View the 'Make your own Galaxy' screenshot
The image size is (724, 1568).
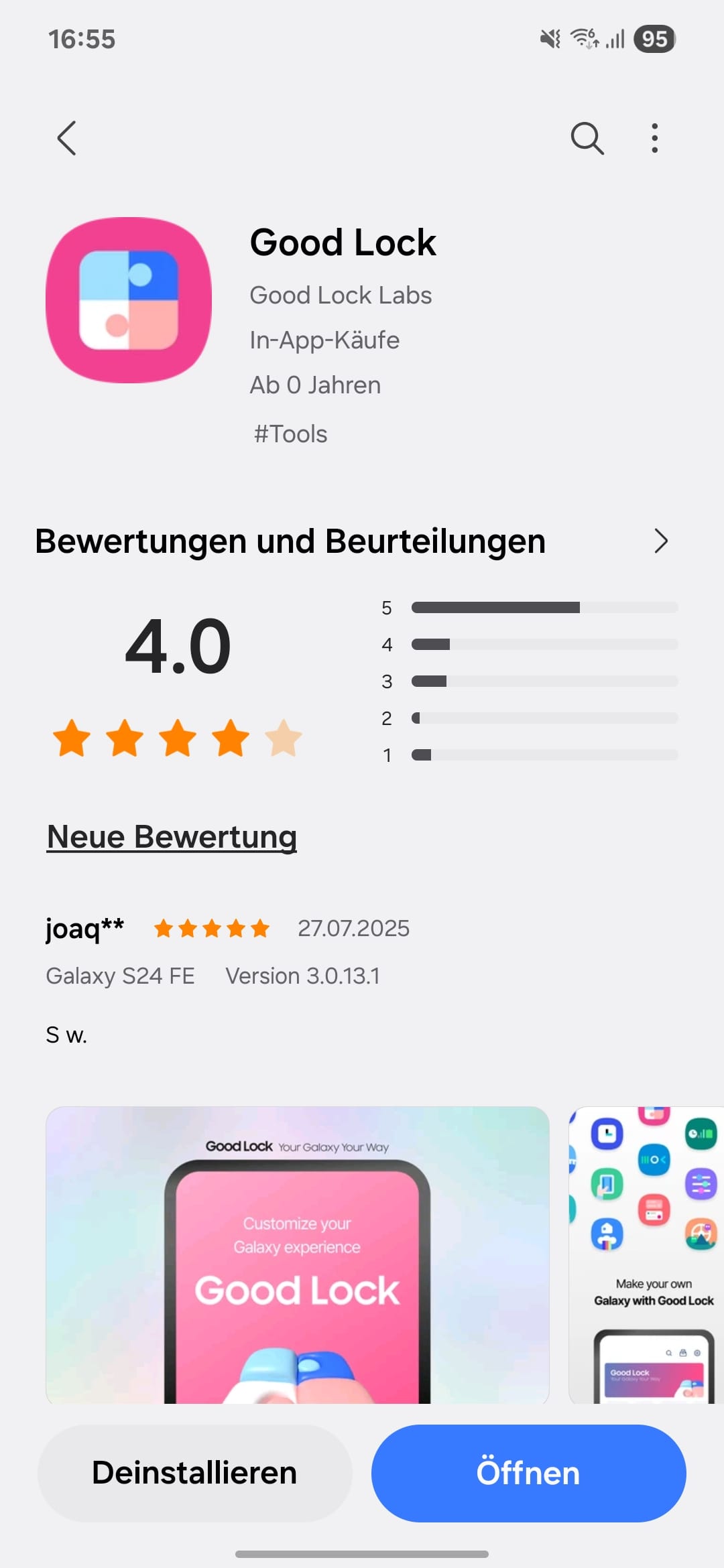(648, 1254)
